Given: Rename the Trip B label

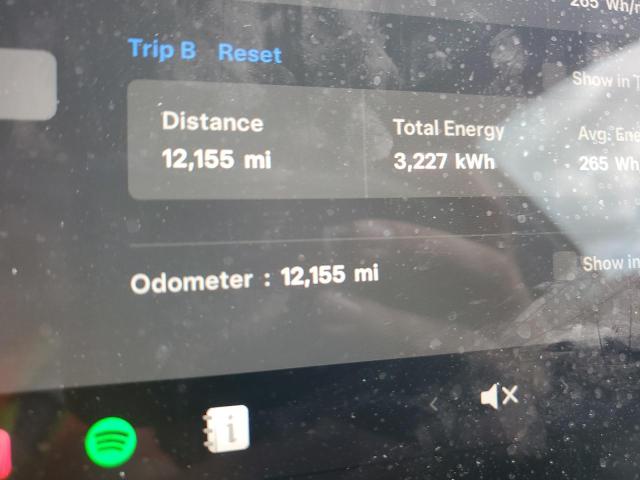Looking at the screenshot, I should (x=162, y=49).
